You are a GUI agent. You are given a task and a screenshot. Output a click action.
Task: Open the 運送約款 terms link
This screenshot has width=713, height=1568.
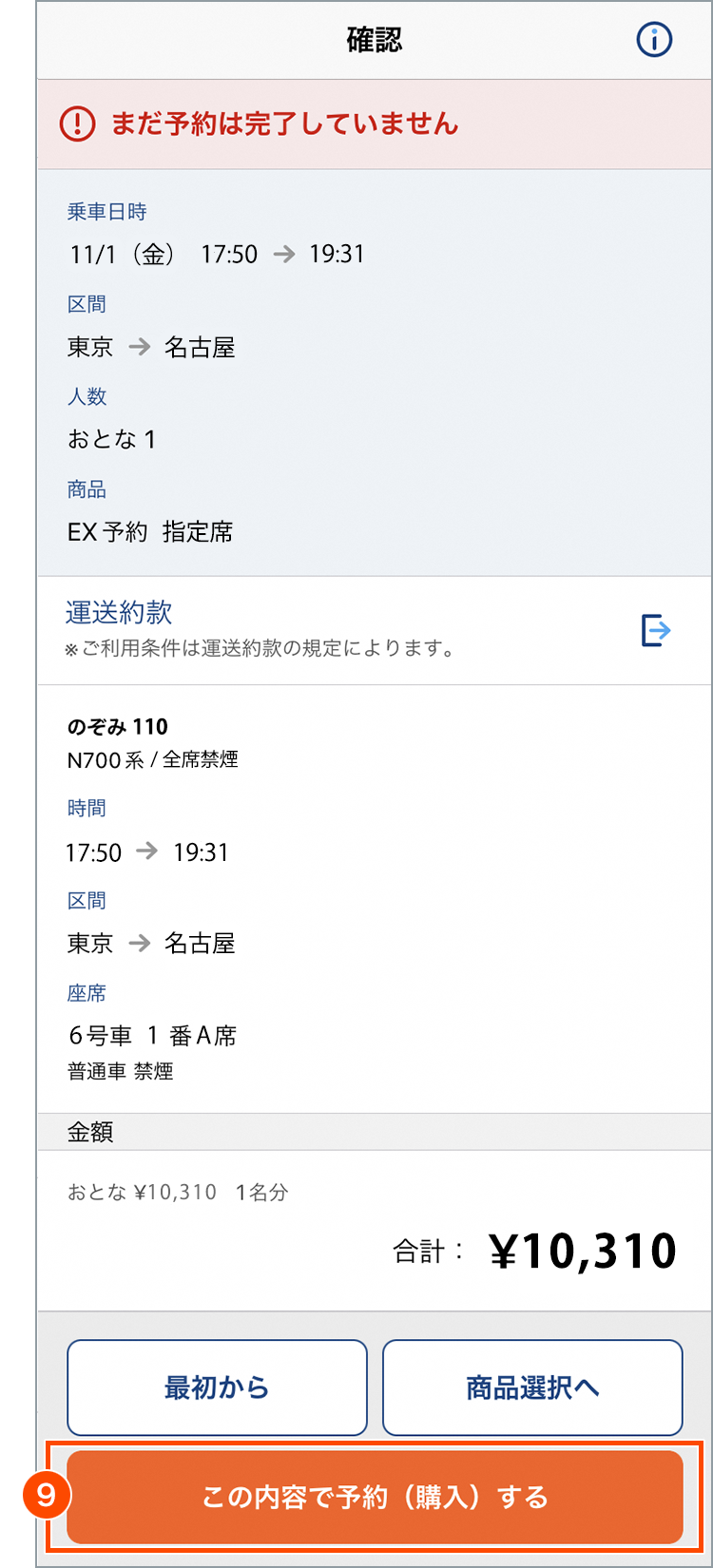(374, 630)
